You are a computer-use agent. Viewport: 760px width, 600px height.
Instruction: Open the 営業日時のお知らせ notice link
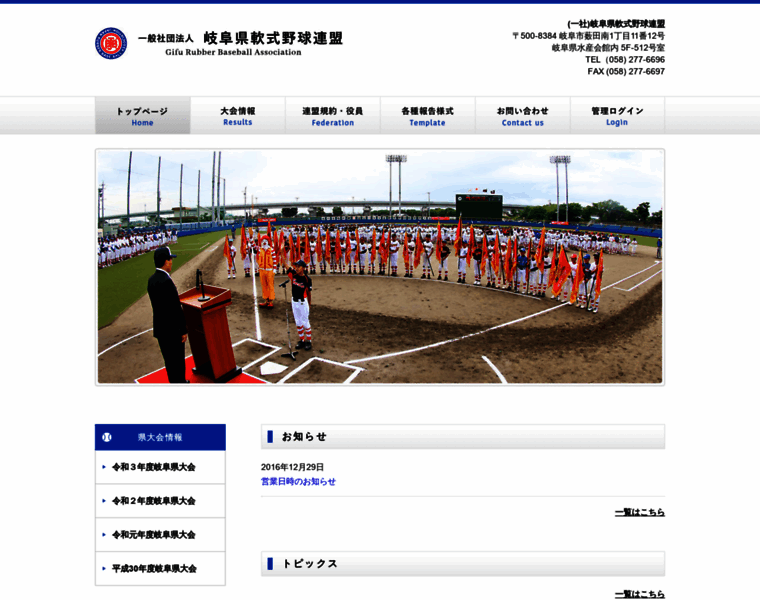pyautogui.click(x=298, y=482)
